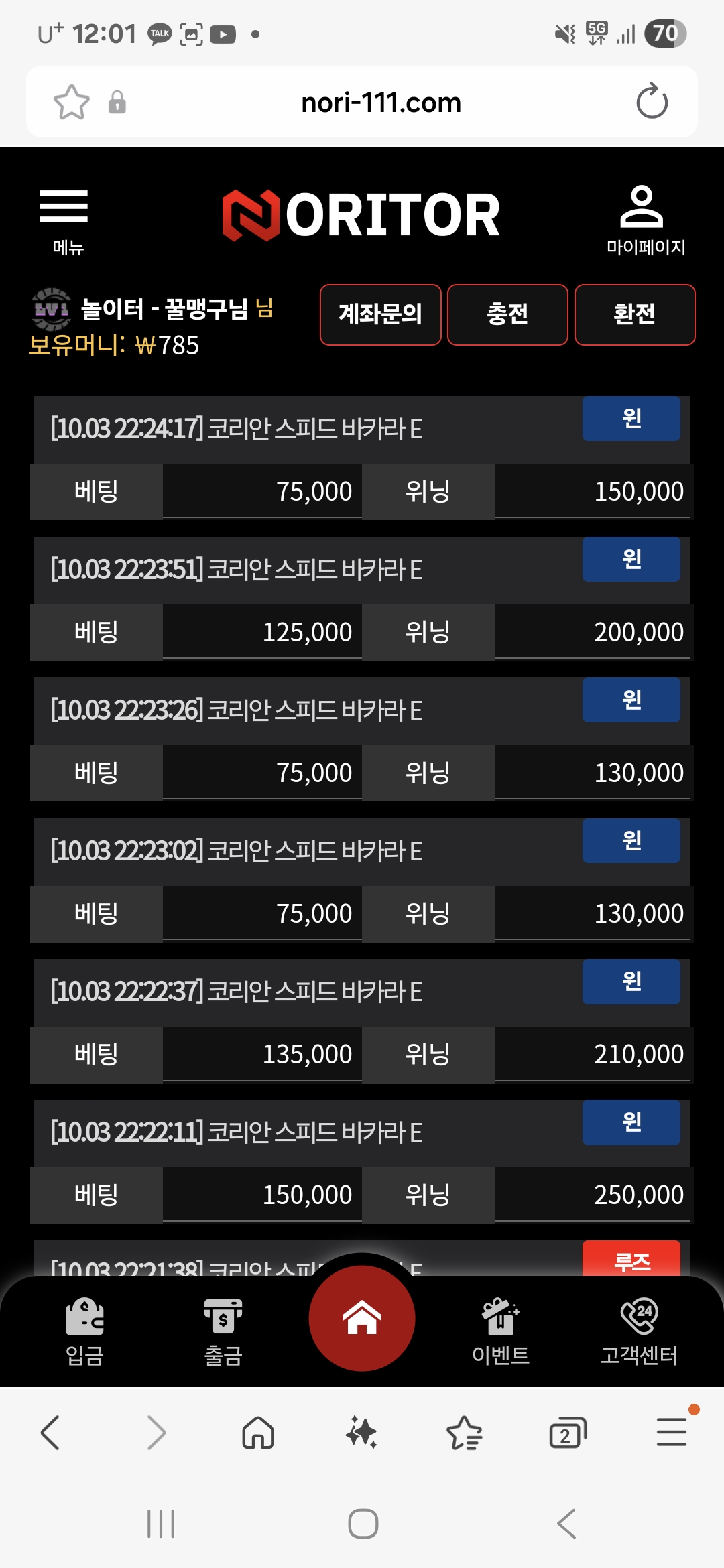Open the 고객센터 support tab
This screenshot has height=1568, width=724.
639,1331
